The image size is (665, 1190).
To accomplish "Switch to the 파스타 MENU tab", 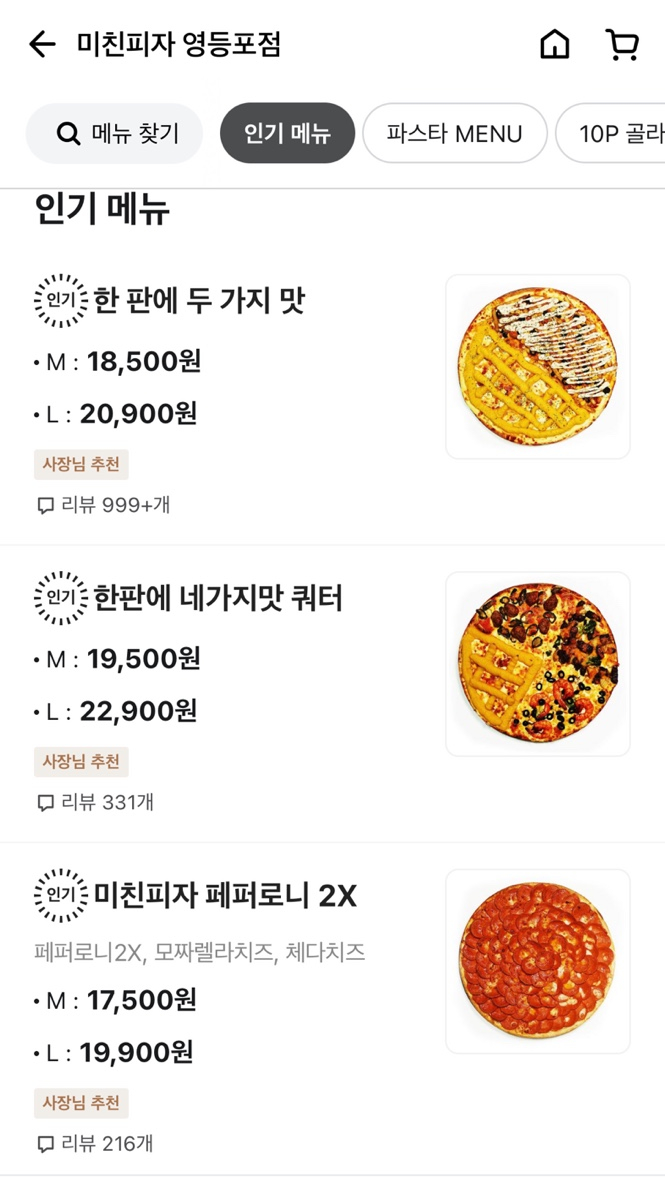I will pos(455,134).
